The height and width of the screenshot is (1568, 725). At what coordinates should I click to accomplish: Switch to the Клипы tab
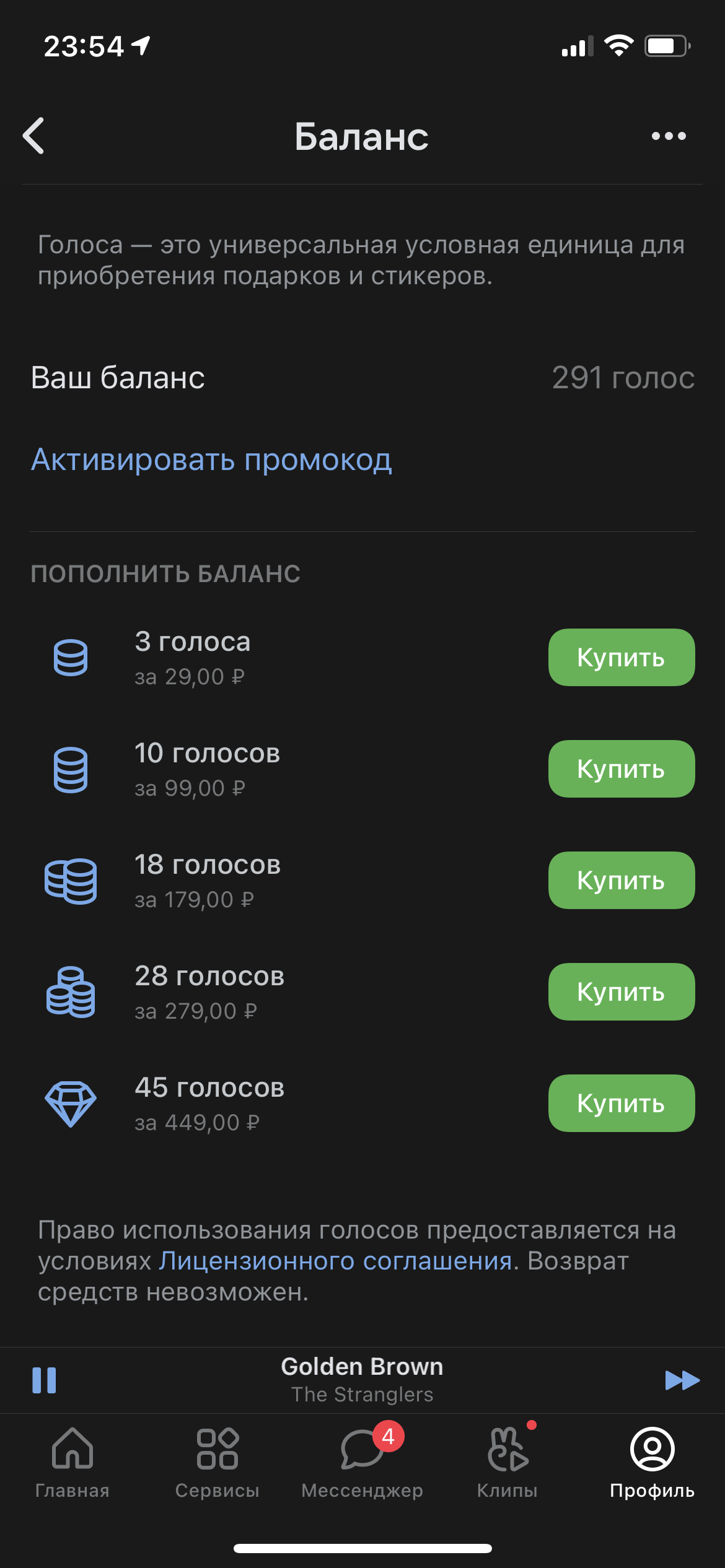507,1462
